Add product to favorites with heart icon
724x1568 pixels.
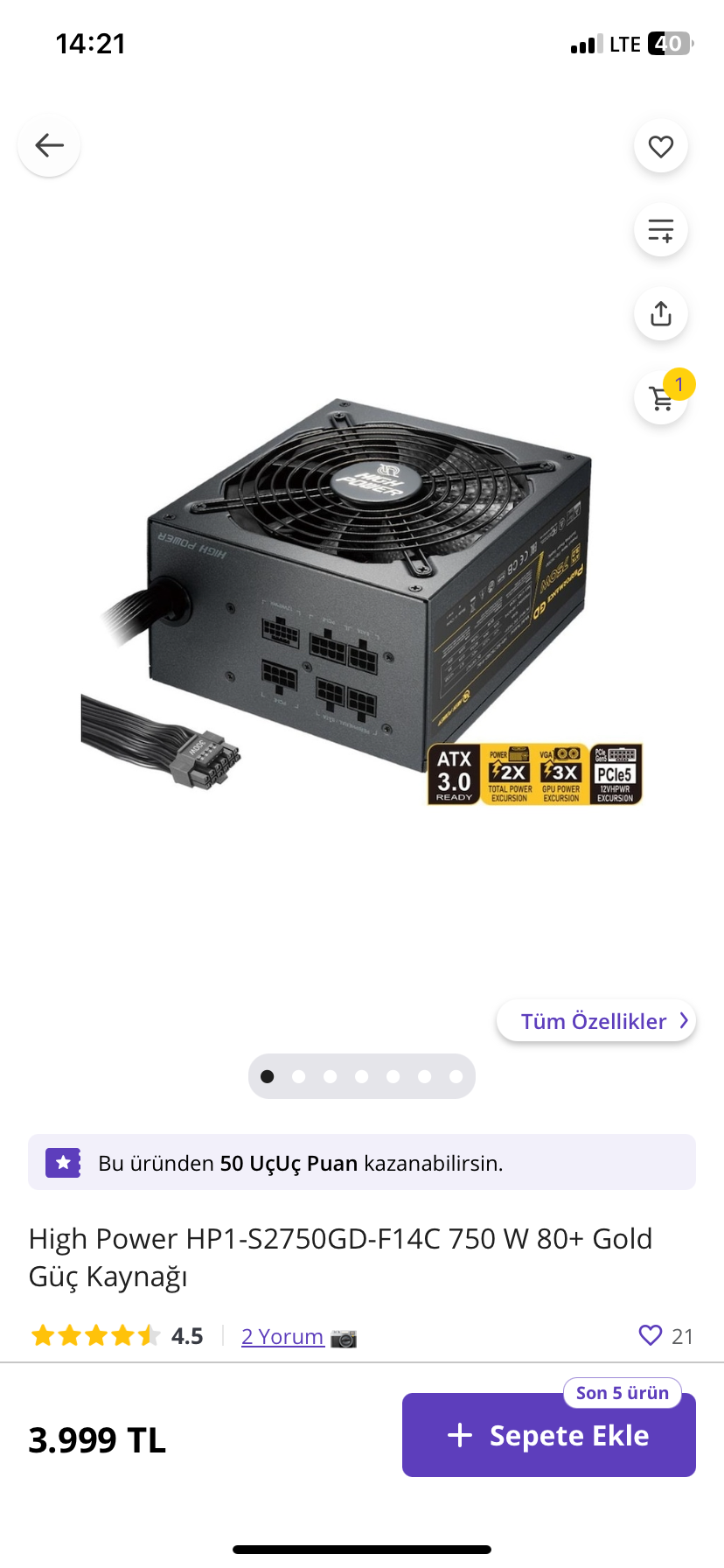(660, 146)
